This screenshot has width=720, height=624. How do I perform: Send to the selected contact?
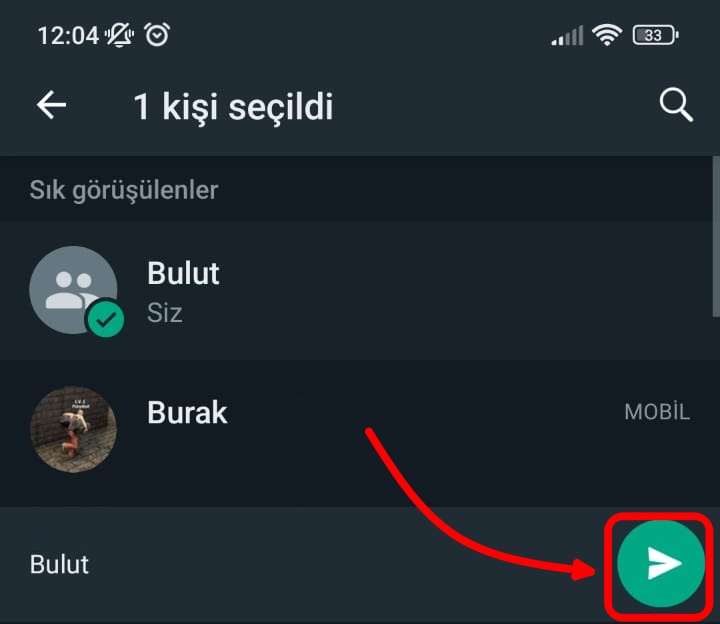(x=662, y=563)
